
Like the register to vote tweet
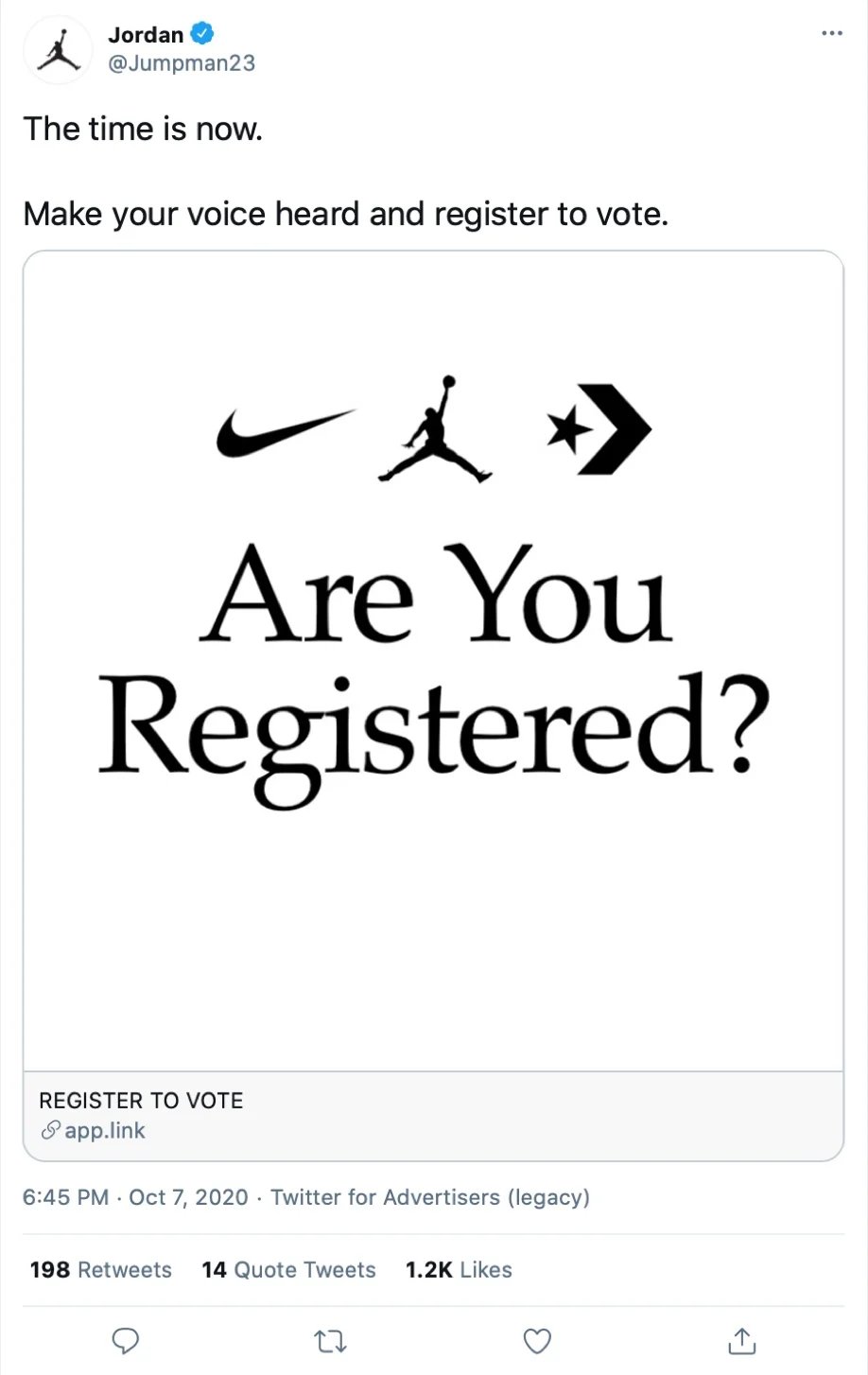[537, 1341]
